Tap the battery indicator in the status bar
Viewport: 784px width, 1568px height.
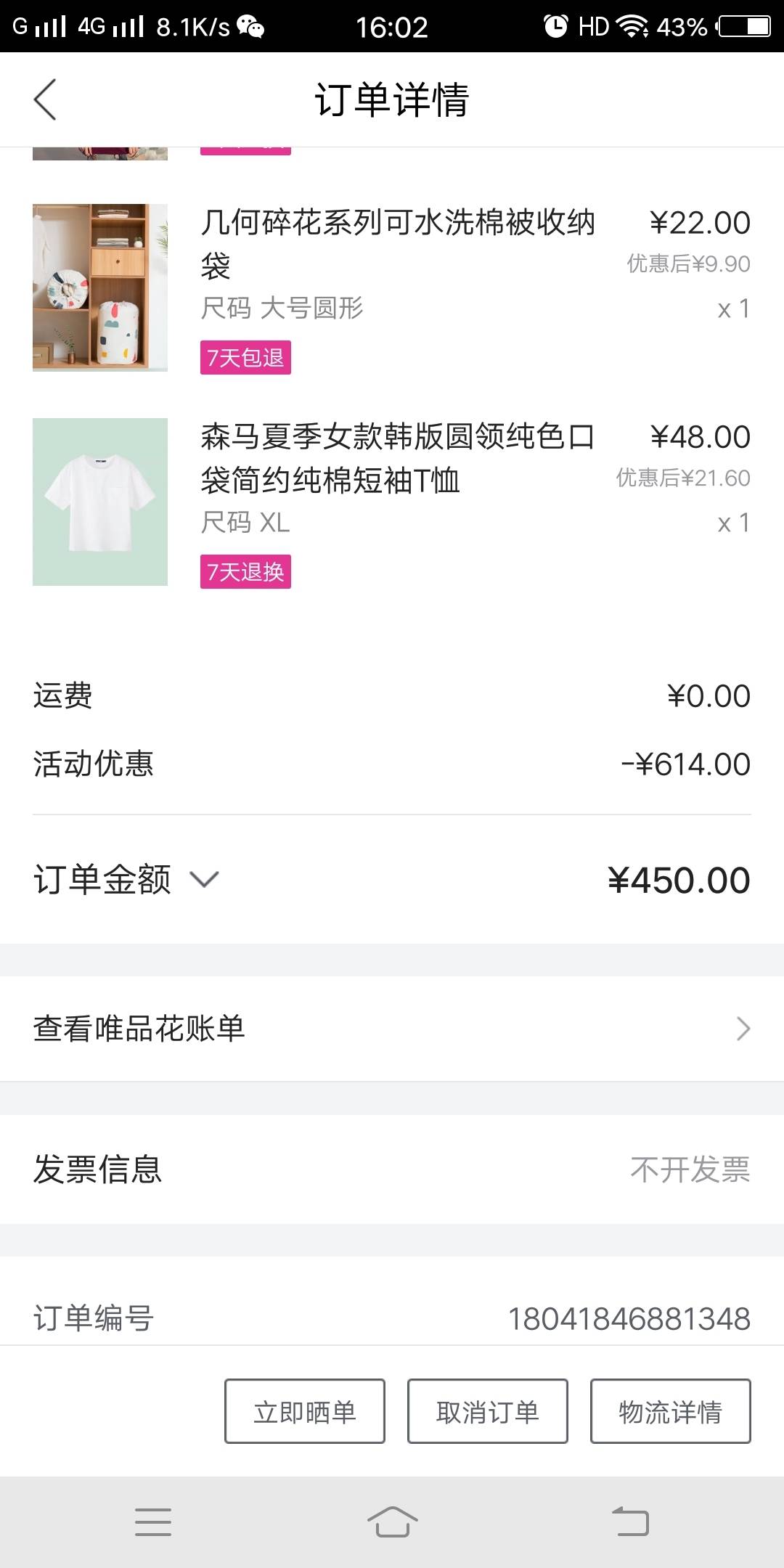740,26
